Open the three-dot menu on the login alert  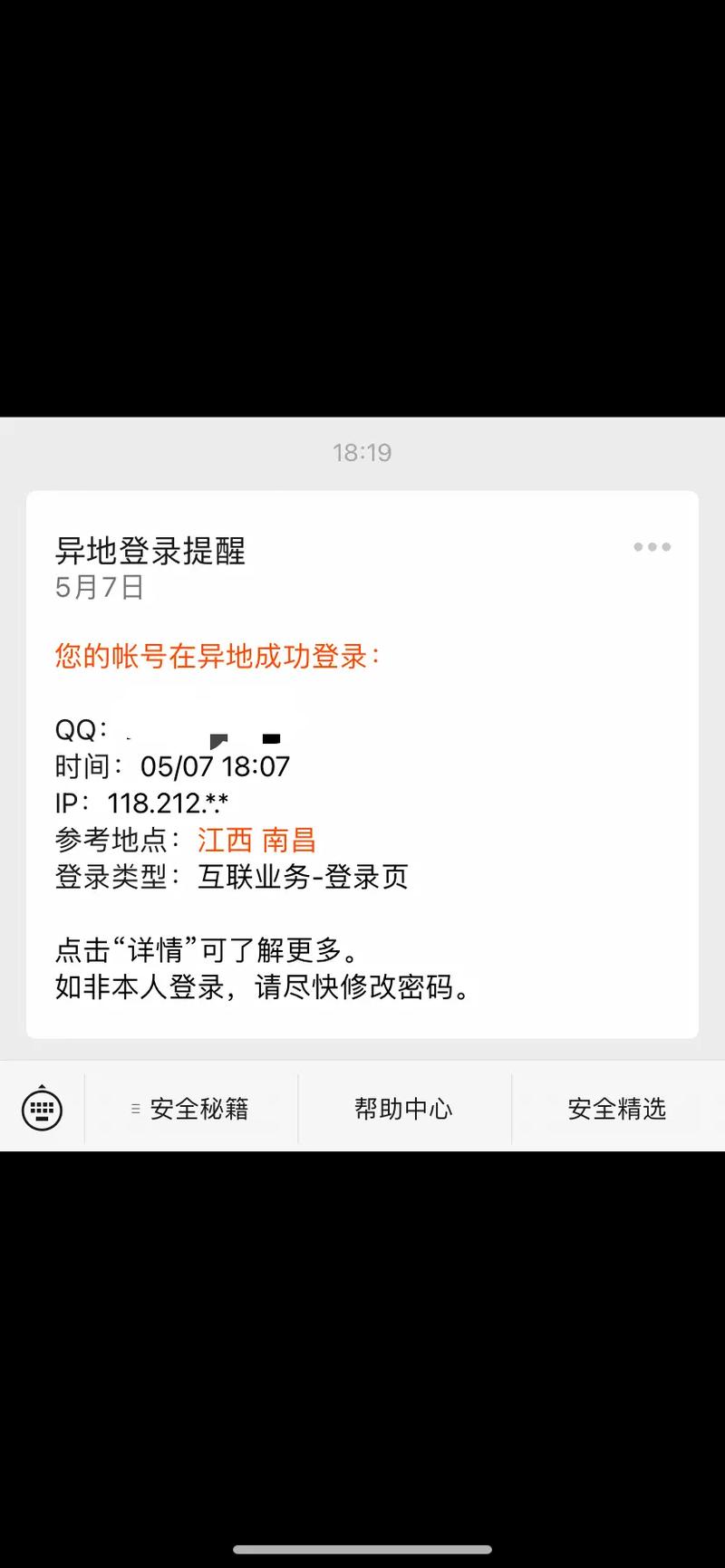(652, 547)
